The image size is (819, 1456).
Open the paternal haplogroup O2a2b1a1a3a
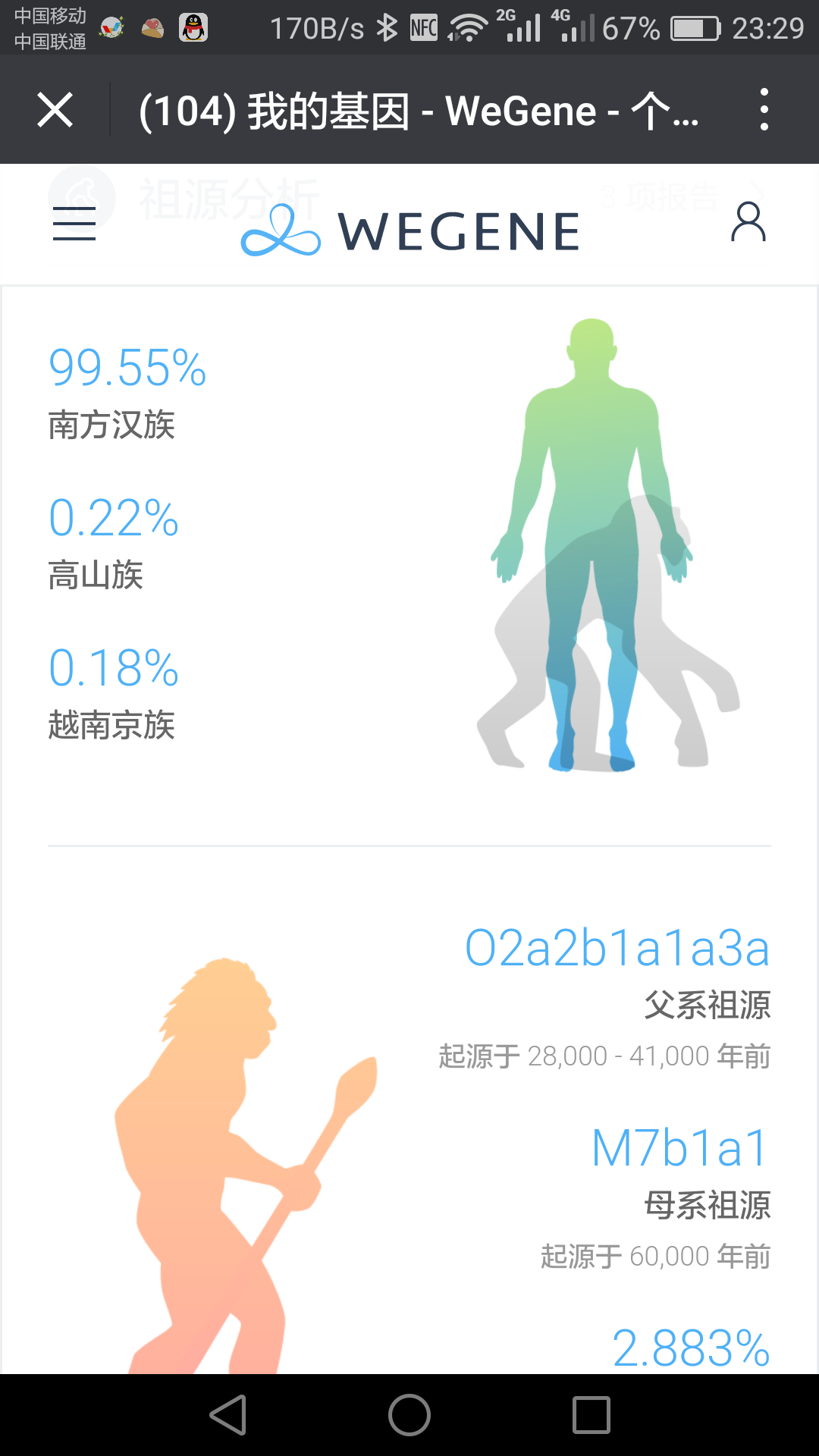tap(617, 948)
